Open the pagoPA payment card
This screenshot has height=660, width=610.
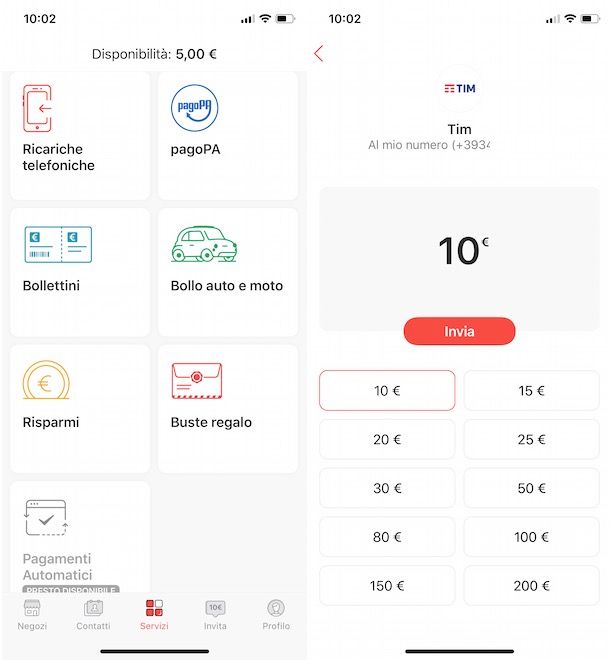[228, 135]
